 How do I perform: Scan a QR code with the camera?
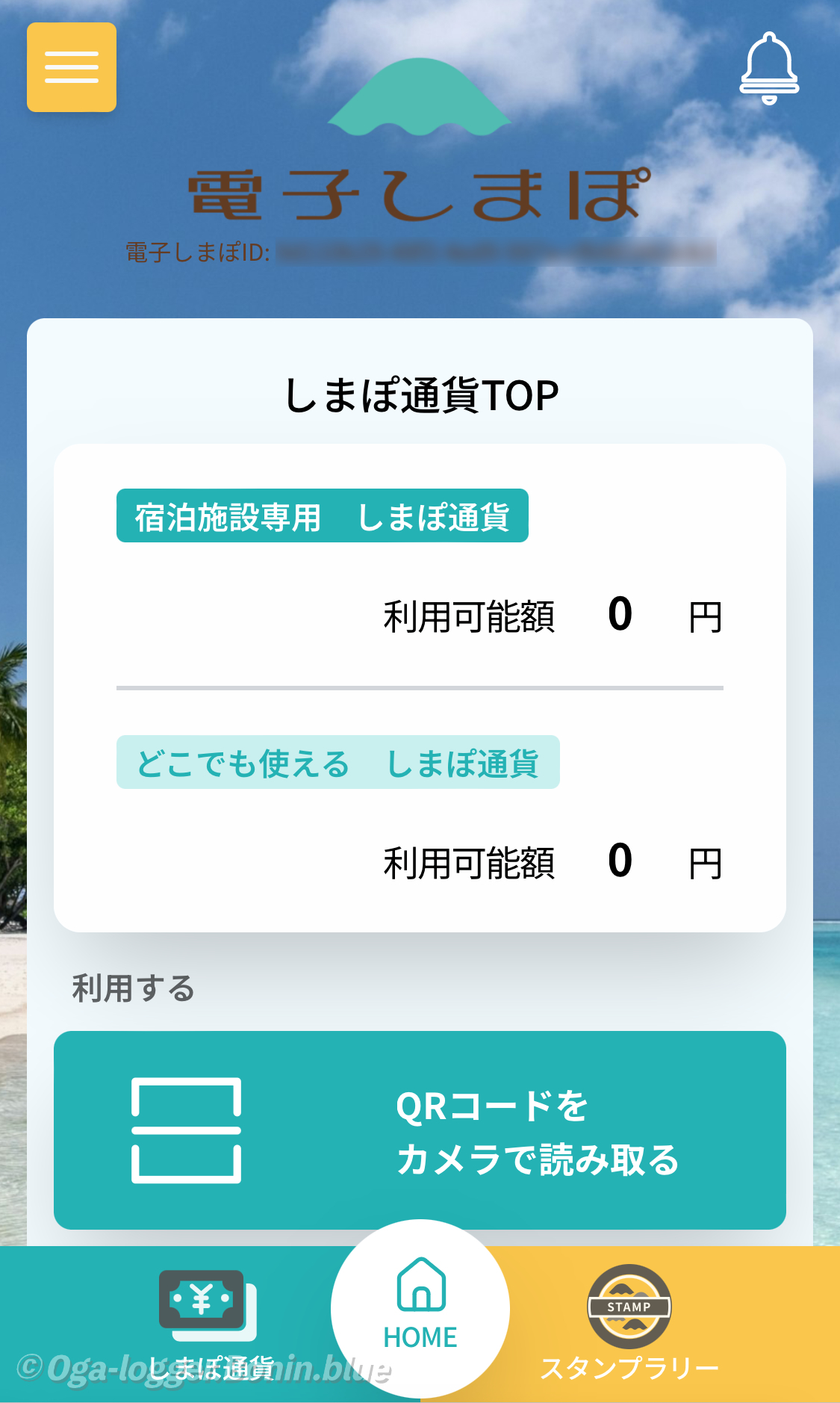coord(420,1130)
